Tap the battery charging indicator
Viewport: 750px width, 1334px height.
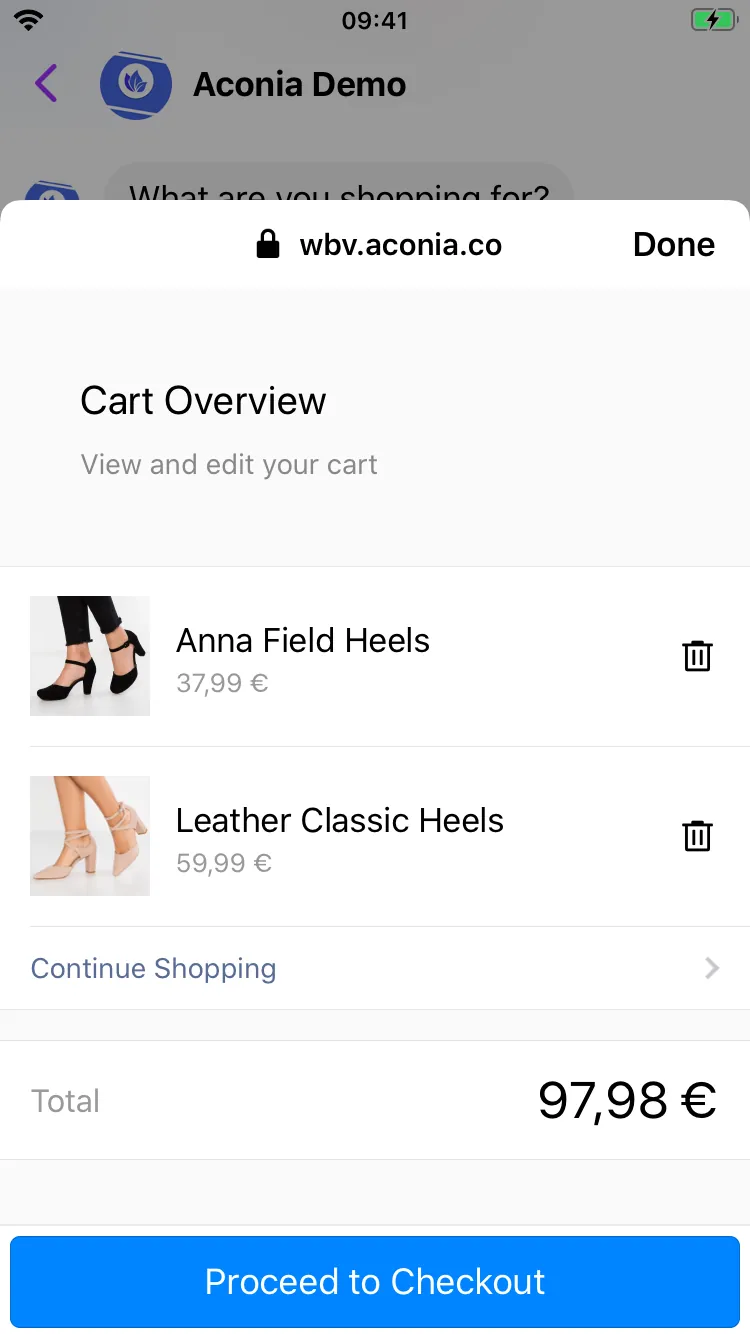713,19
